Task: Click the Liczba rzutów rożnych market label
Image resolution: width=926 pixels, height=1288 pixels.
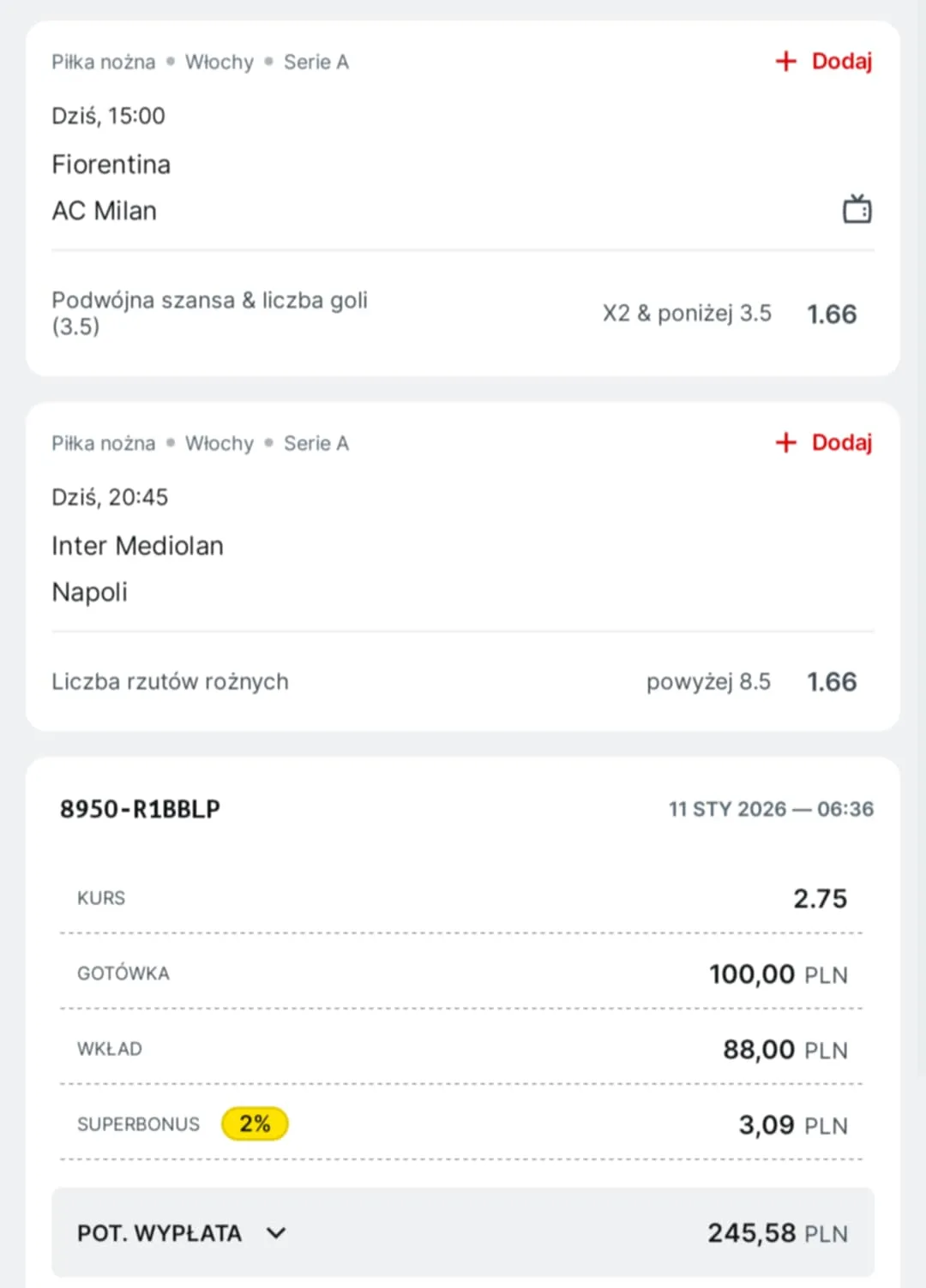Action: click(x=170, y=681)
